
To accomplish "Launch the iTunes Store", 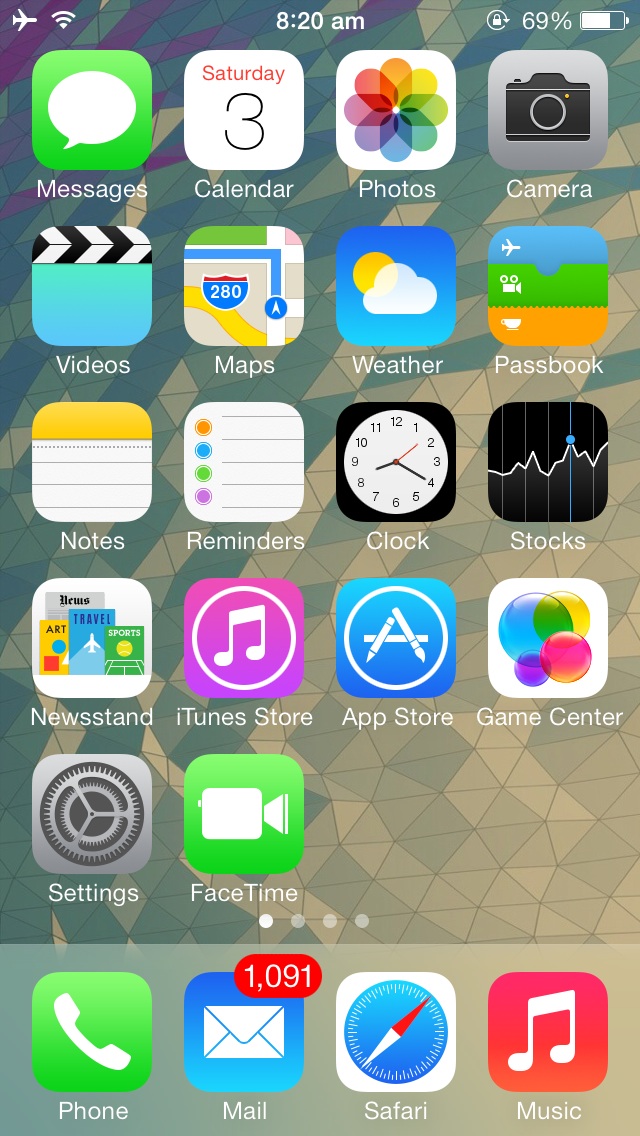I will (x=244, y=638).
